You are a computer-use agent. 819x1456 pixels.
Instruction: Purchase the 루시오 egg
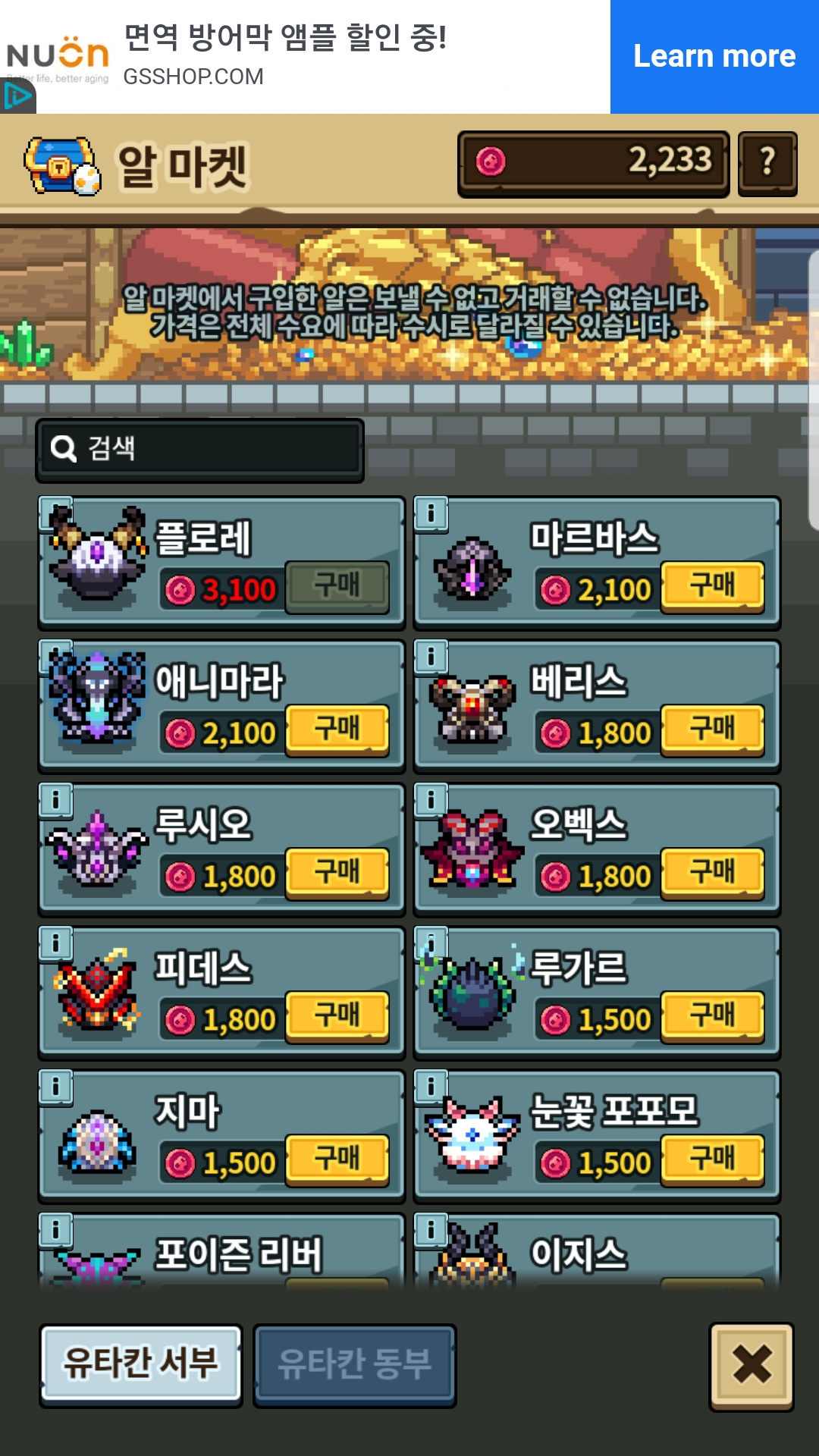click(337, 873)
